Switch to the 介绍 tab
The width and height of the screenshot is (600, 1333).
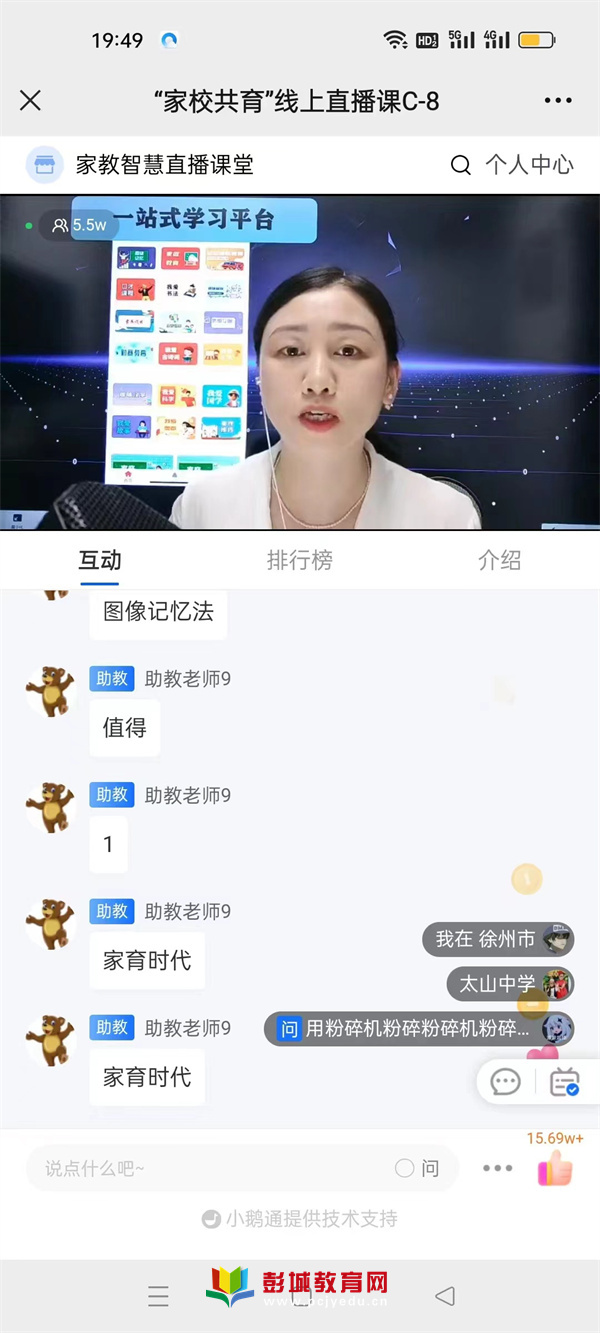499,560
